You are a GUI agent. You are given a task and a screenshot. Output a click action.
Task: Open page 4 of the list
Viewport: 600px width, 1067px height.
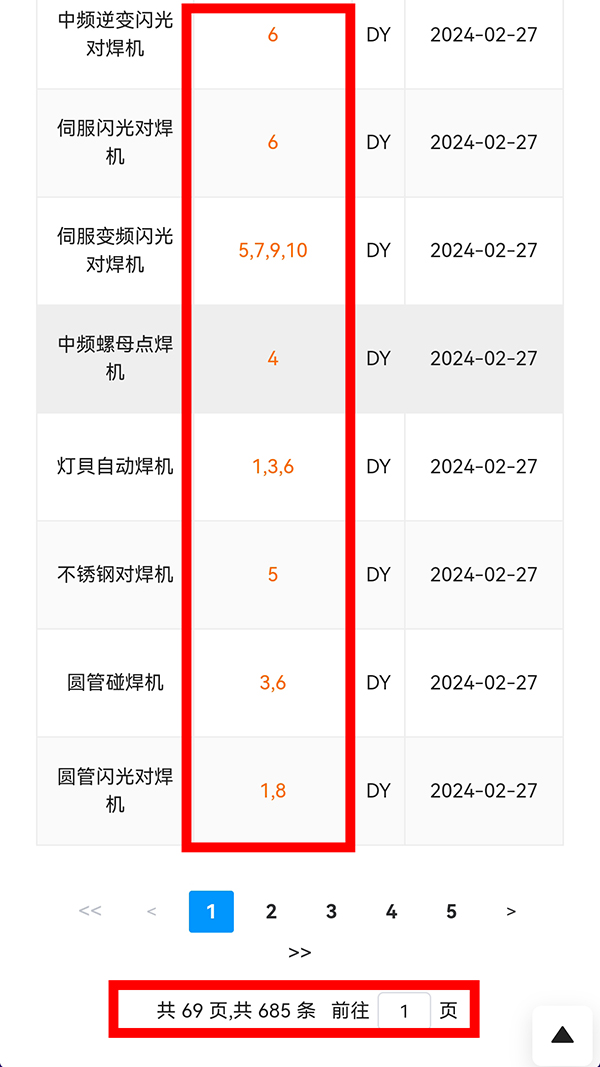click(x=391, y=912)
